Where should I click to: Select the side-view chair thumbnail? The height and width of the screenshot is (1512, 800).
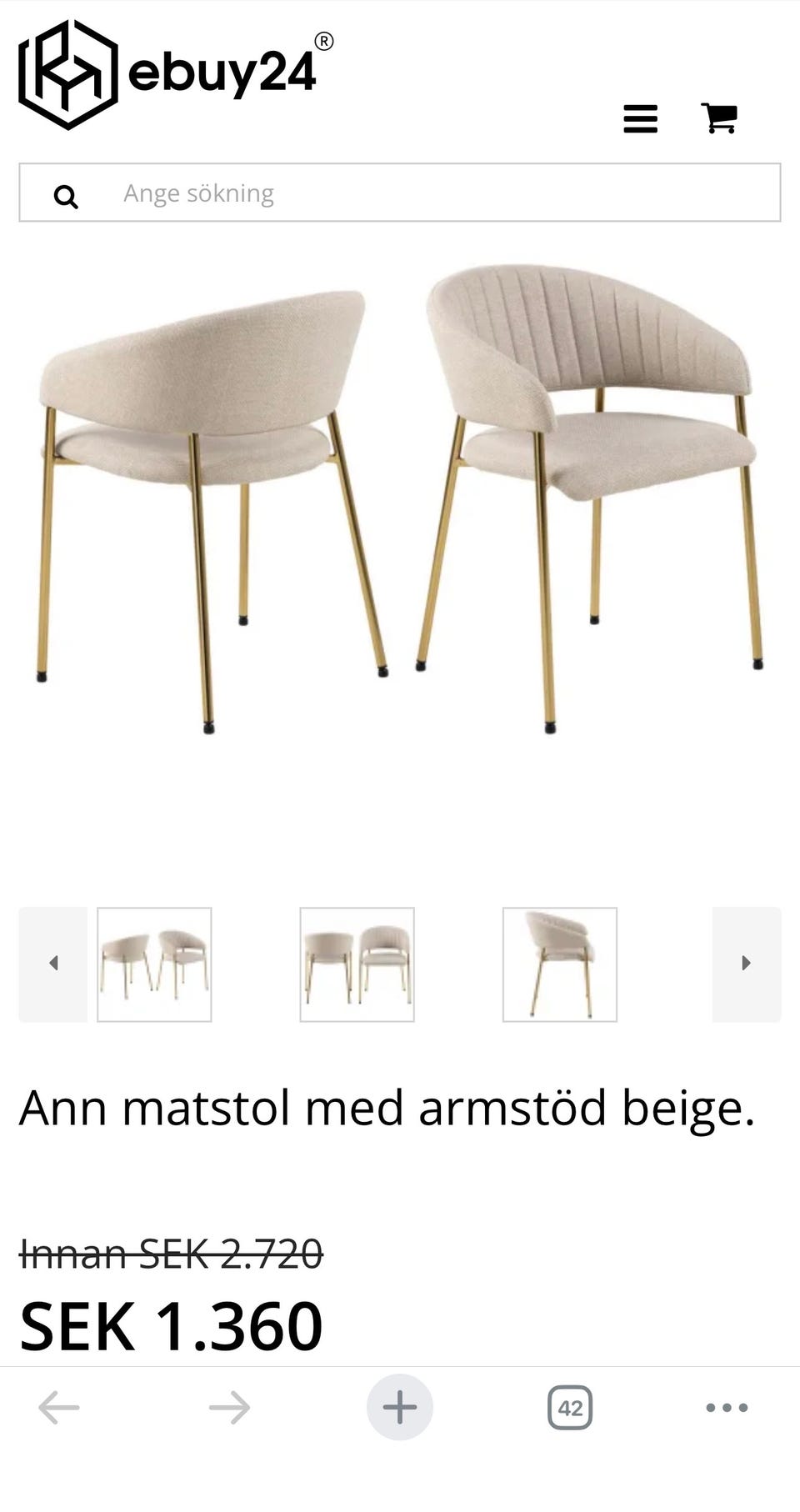[559, 964]
